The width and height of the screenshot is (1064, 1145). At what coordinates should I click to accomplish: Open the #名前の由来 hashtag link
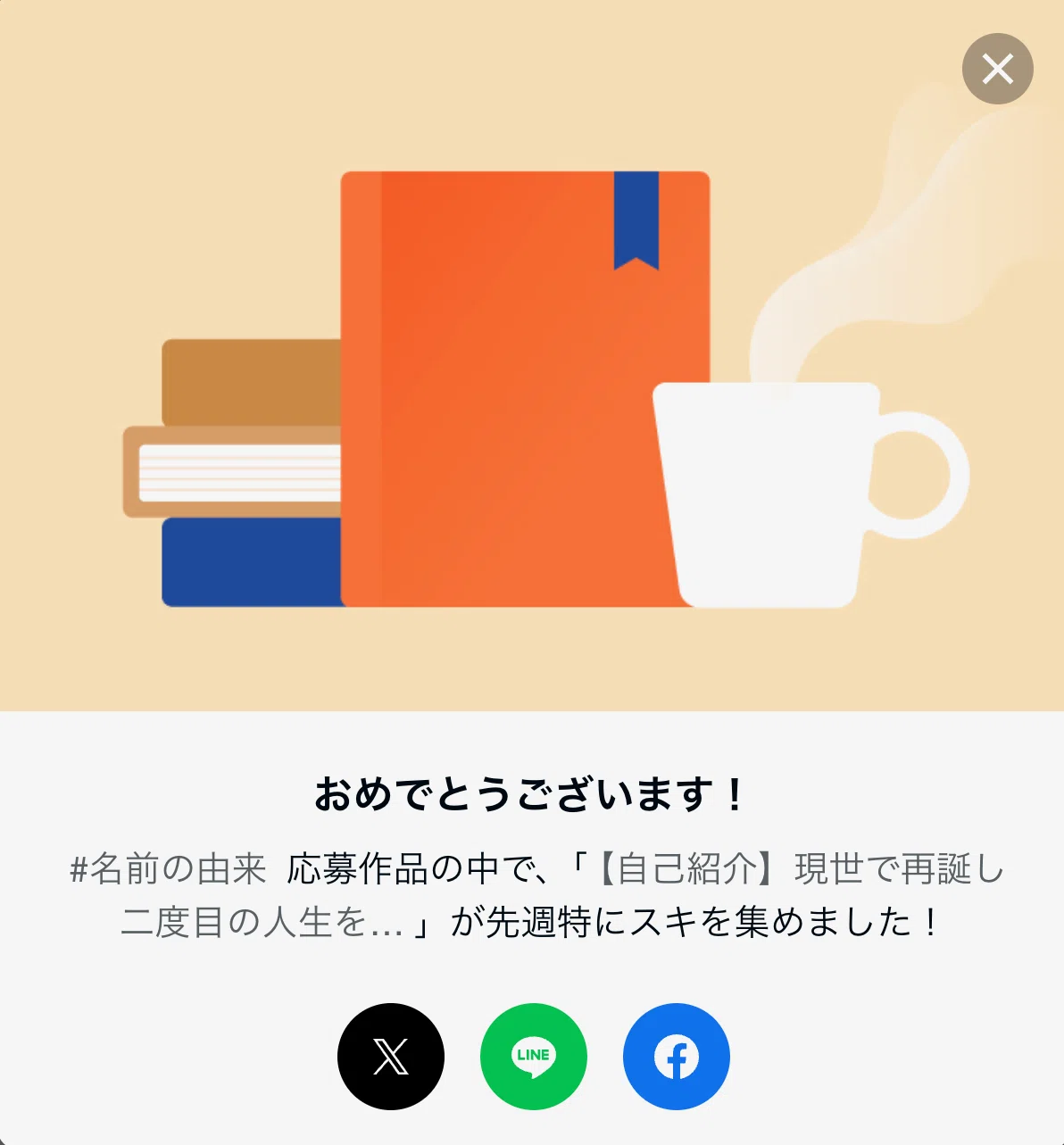[x=169, y=868]
